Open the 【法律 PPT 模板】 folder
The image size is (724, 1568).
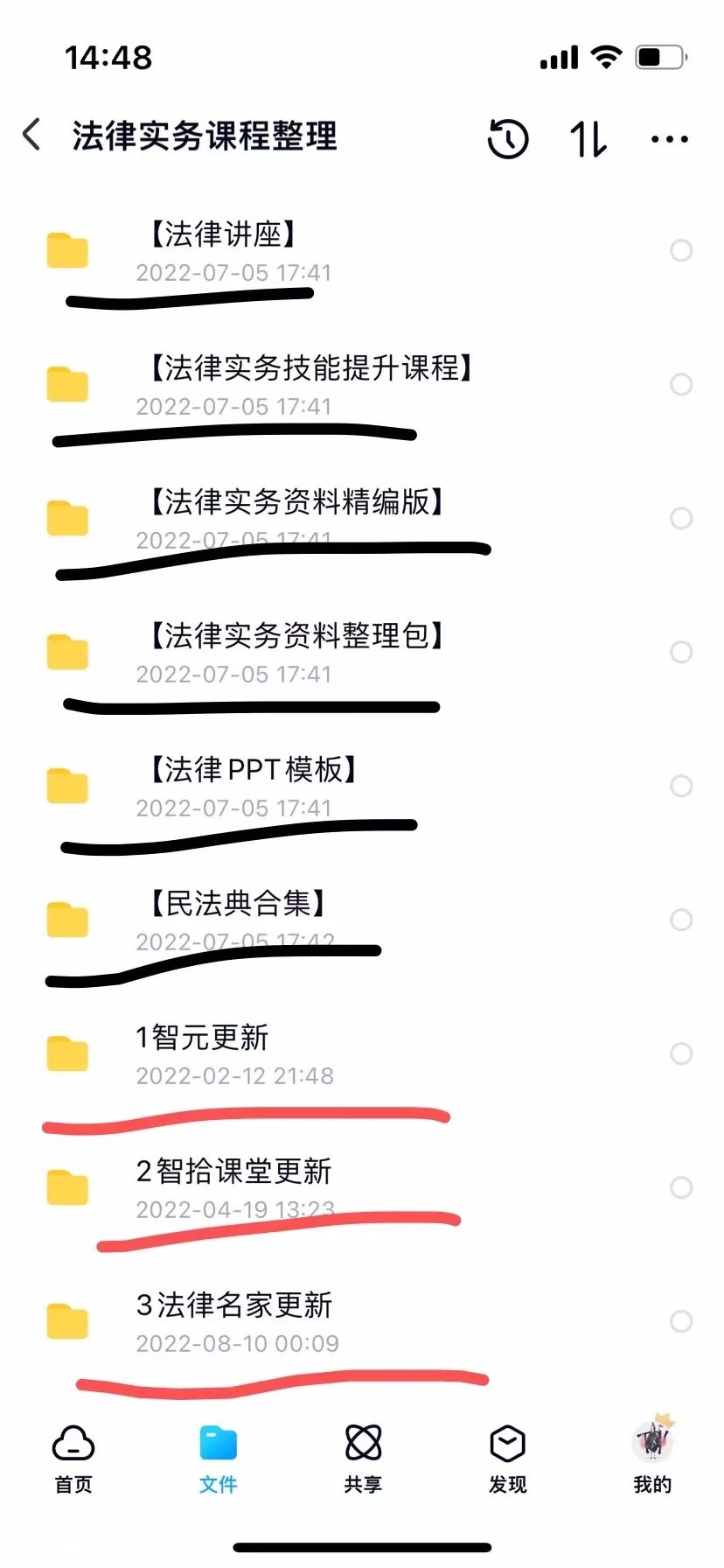[241, 770]
